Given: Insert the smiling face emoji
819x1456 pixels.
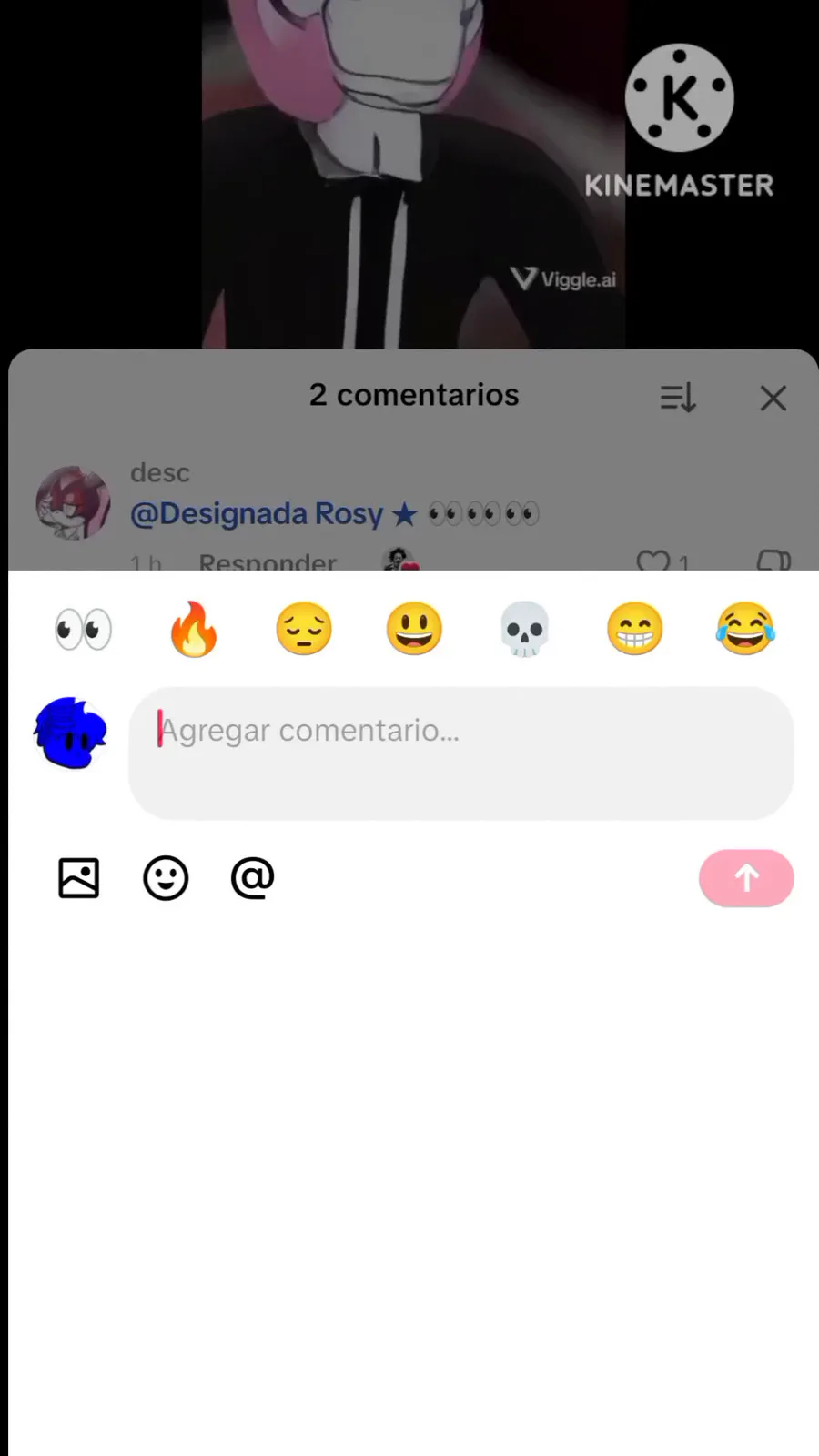Looking at the screenshot, I should [x=414, y=629].
